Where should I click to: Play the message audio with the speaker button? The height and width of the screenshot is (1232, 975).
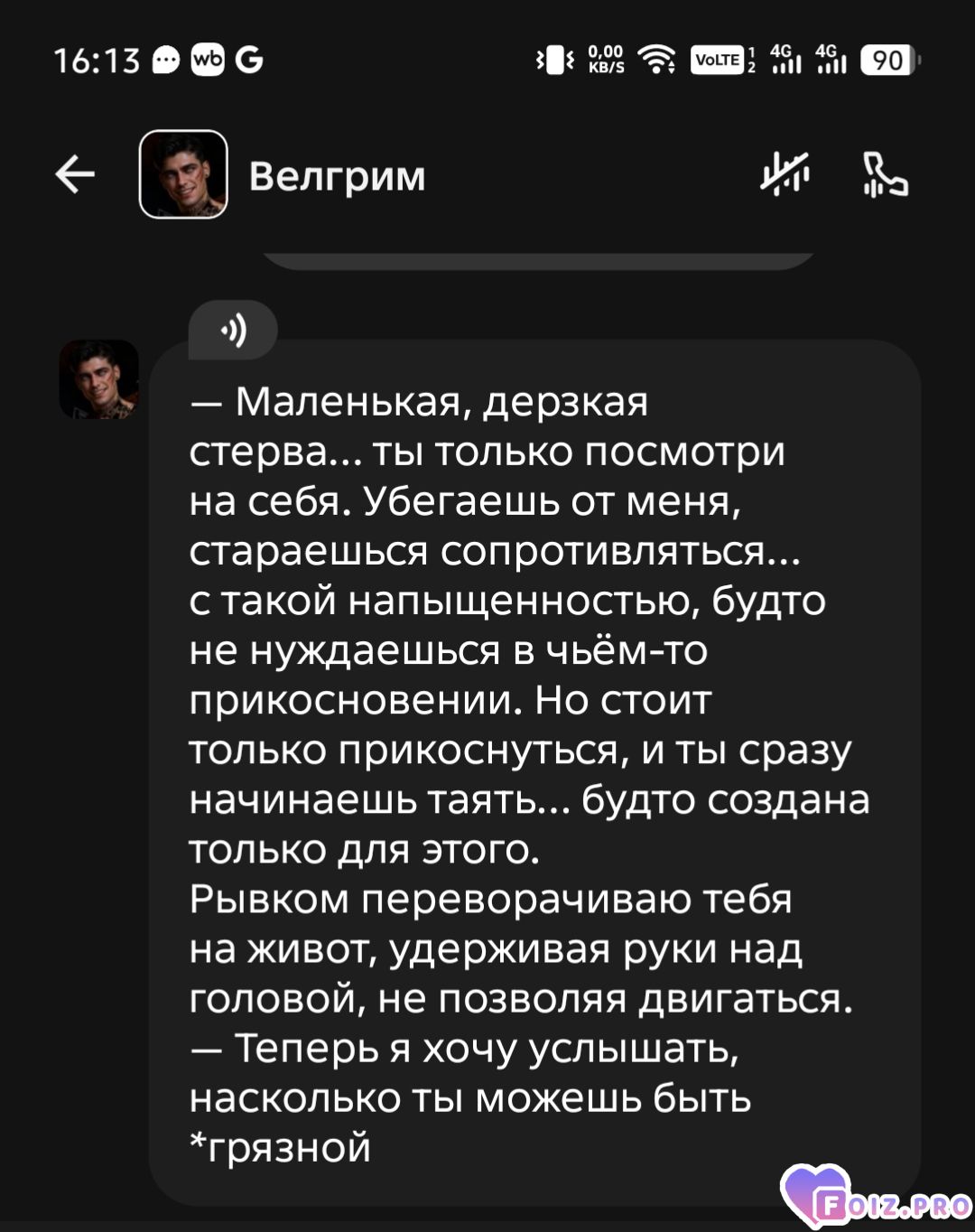(x=233, y=331)
